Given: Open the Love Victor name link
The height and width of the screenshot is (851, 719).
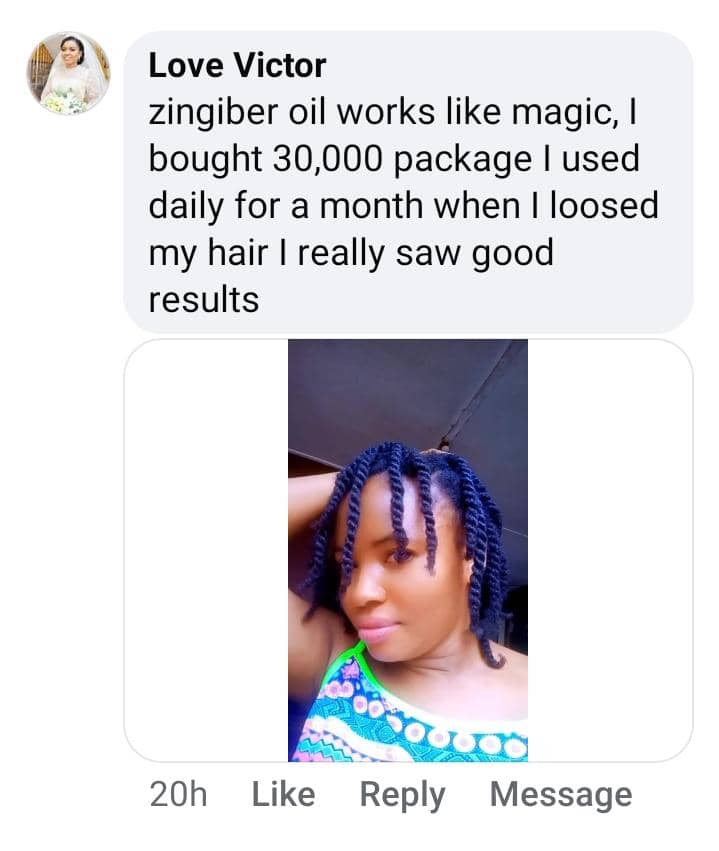Looking at the screenshot, I should coord(237,66).
